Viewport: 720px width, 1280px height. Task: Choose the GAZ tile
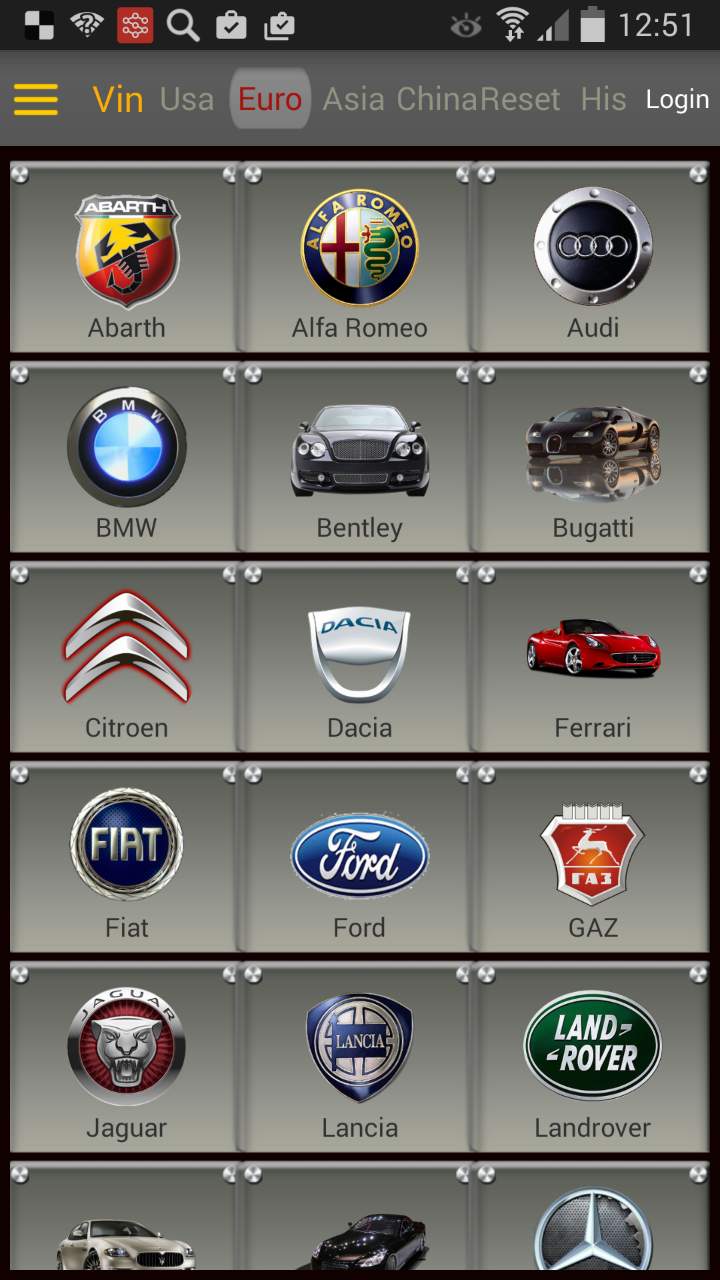pos(593,858)
